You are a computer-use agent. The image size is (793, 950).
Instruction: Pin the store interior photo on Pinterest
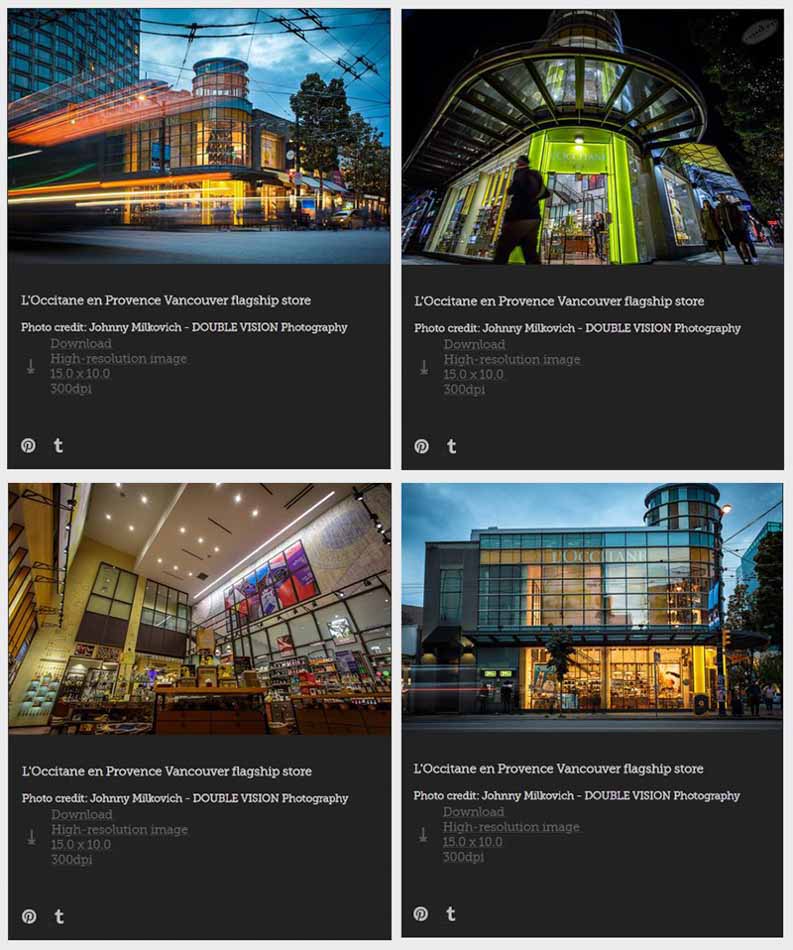(29, 917)
